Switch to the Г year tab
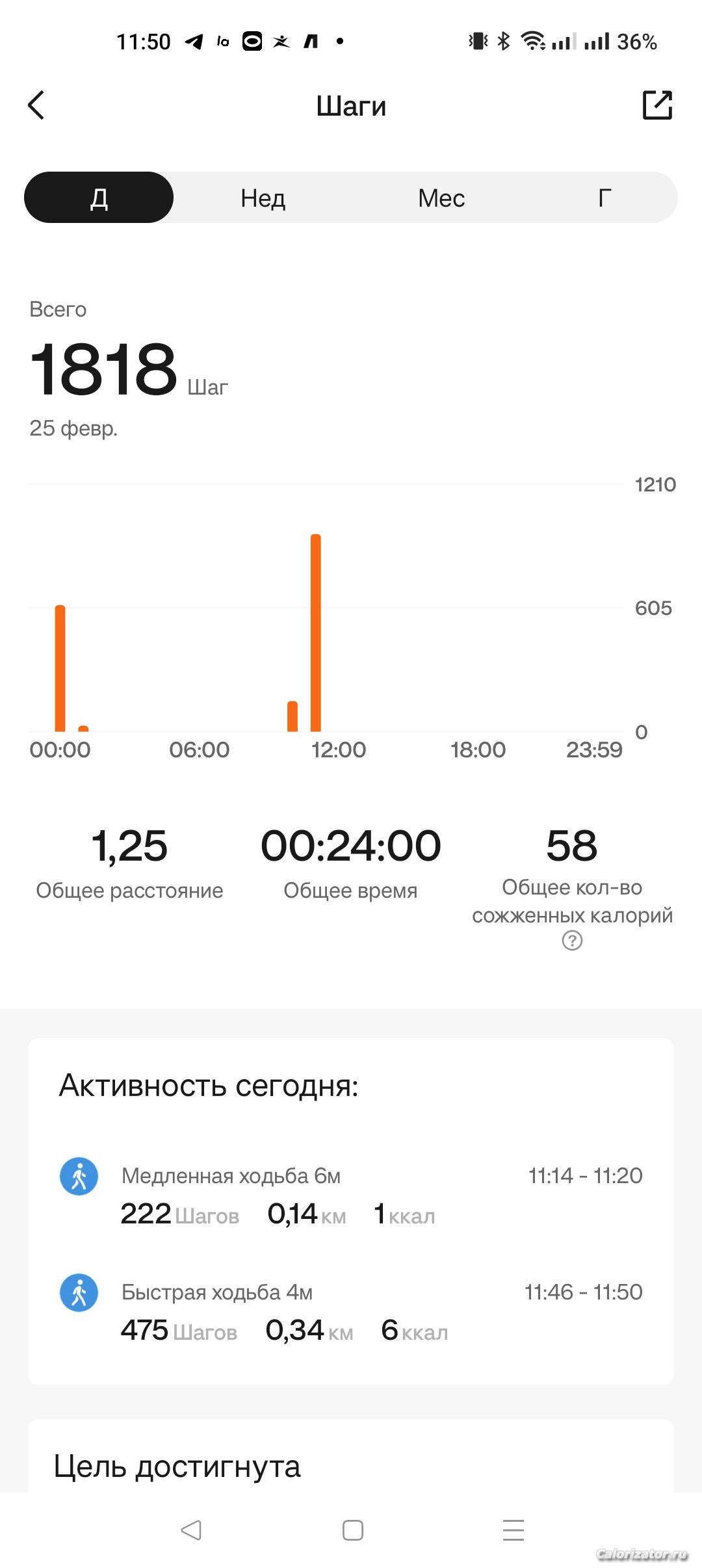This screenshot has width=702, height=1568. point(604,198)
